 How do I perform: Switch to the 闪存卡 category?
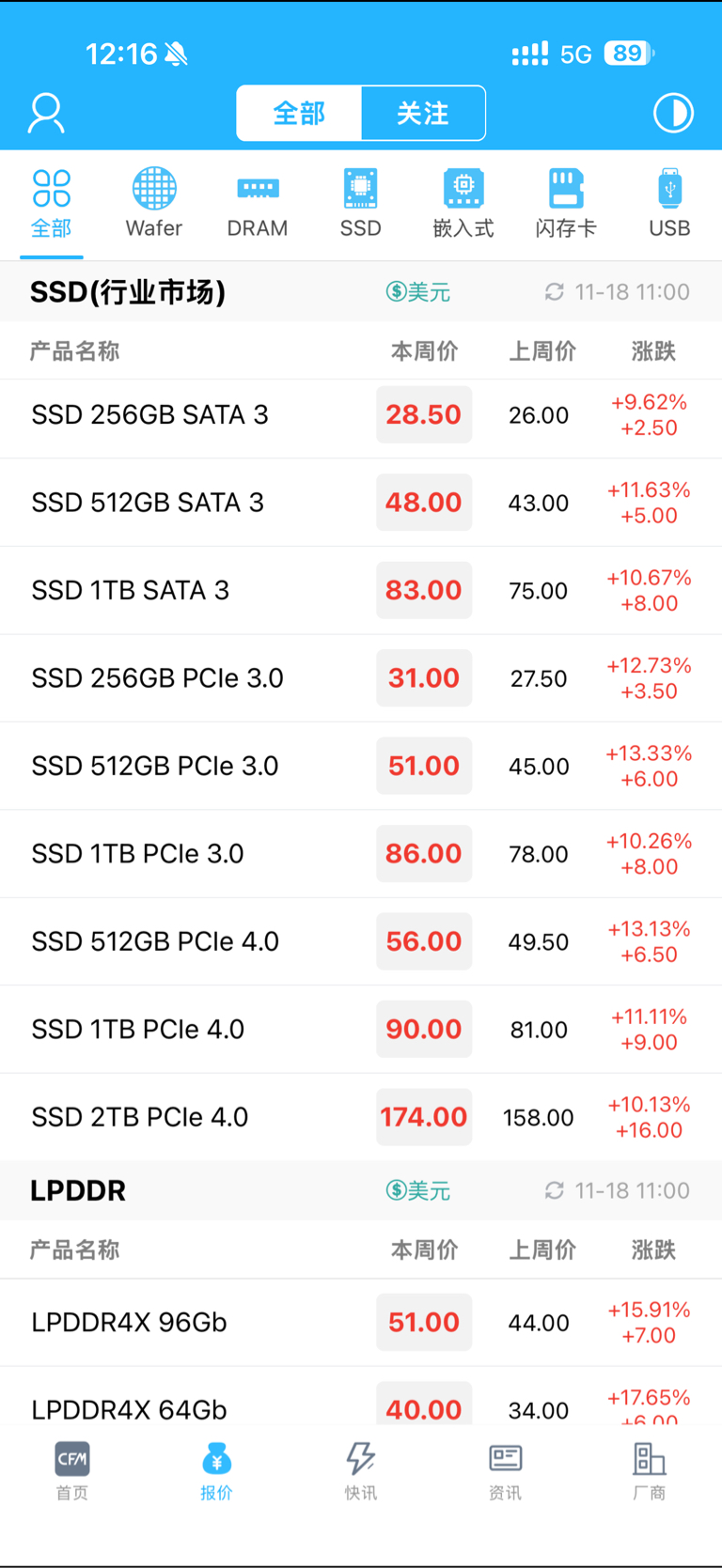pos(566,203)
